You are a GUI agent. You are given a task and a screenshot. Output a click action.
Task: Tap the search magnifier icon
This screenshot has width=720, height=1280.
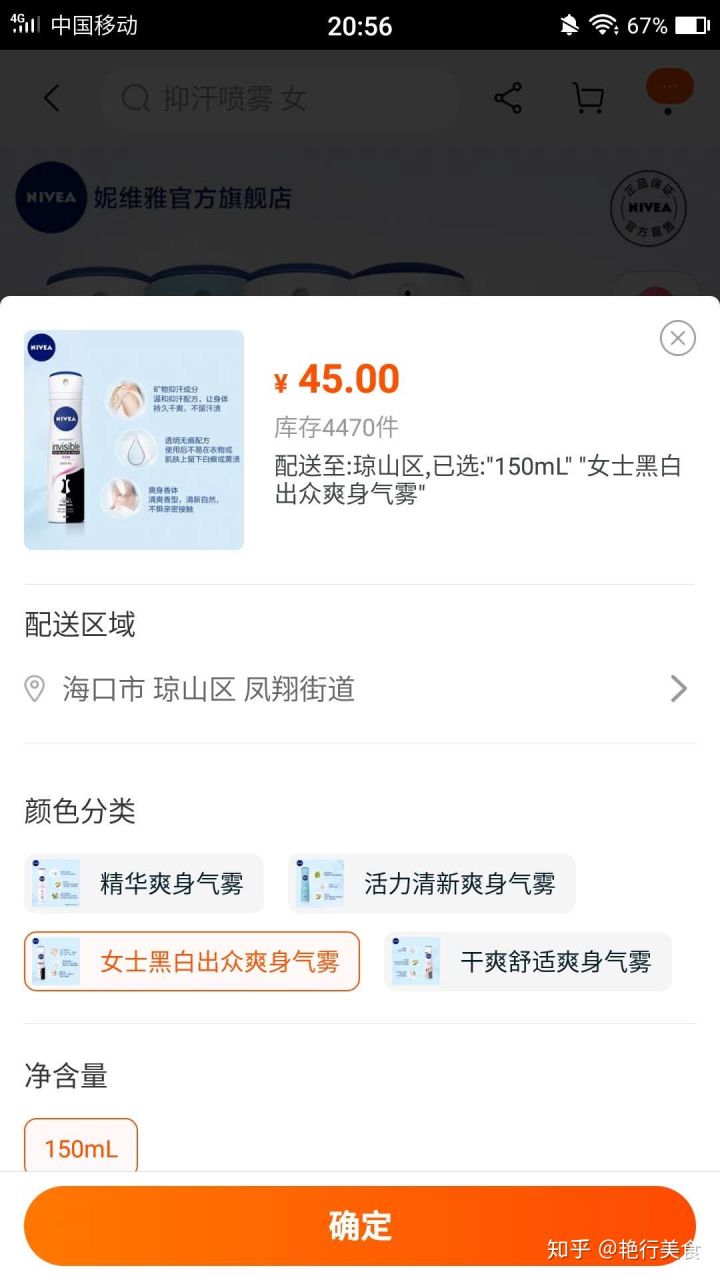pos(133,97)
